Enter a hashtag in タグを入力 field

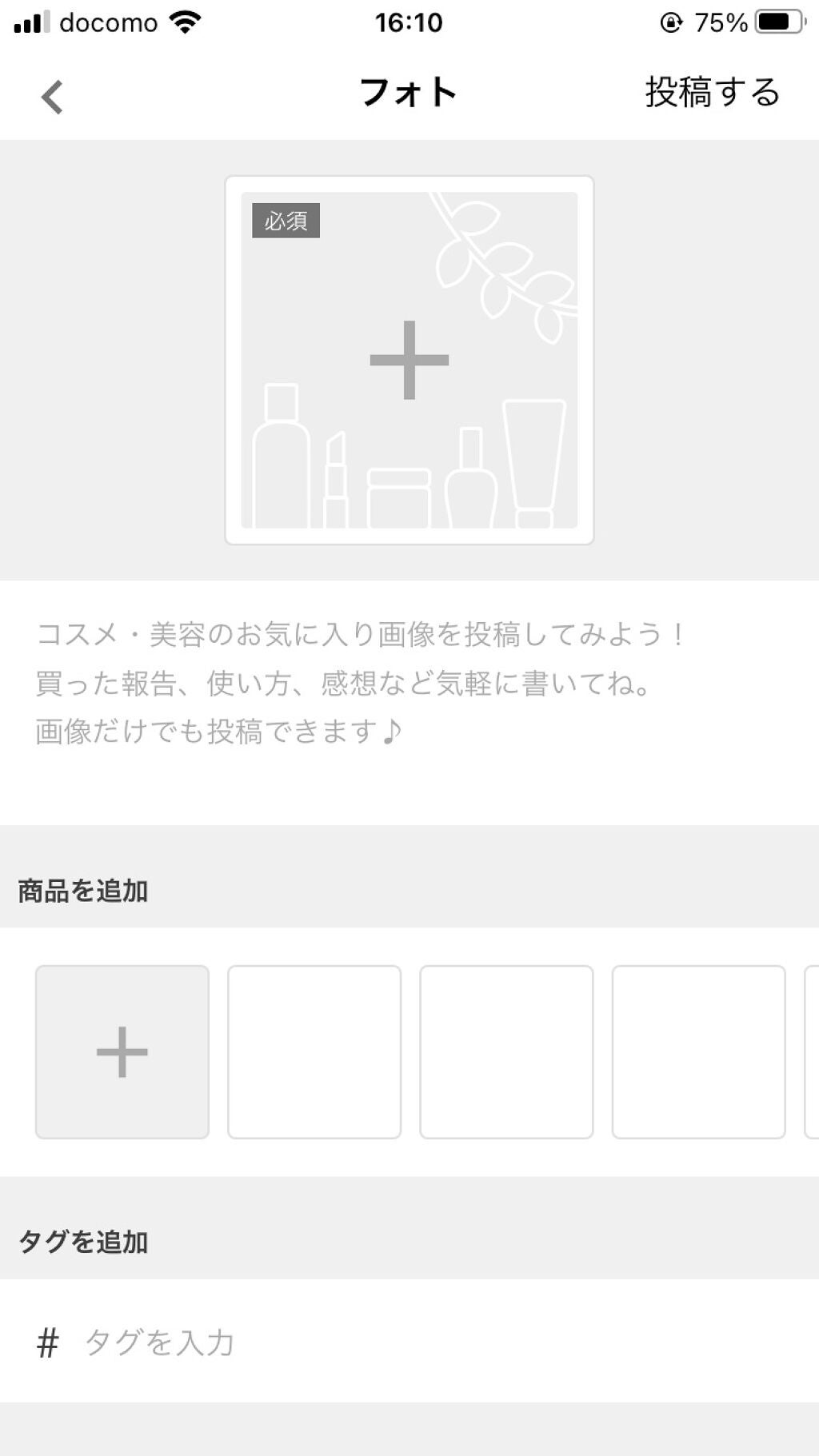(x=320, y=1342)
